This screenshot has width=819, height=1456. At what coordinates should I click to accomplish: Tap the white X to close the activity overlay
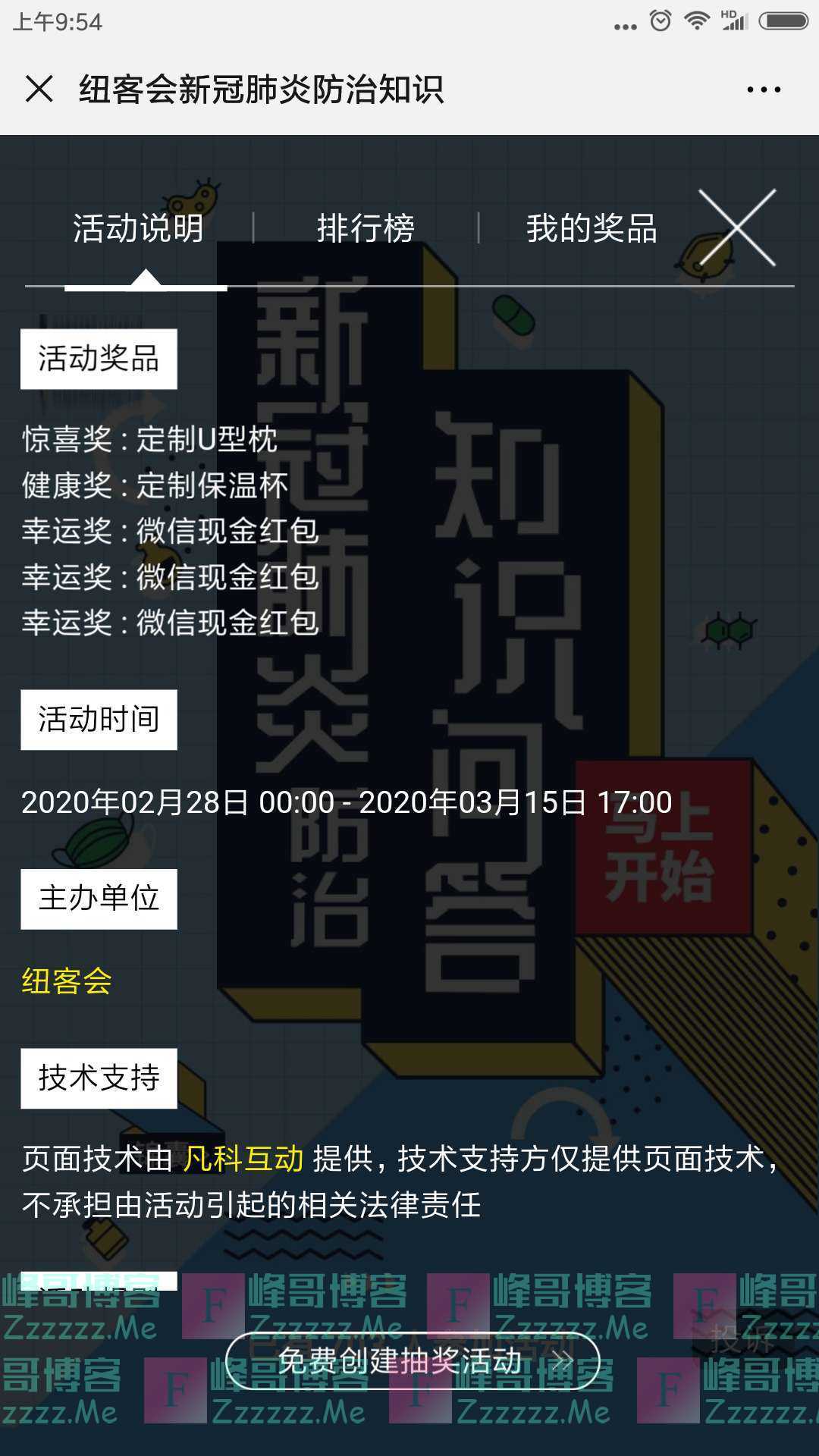[739, 224]
